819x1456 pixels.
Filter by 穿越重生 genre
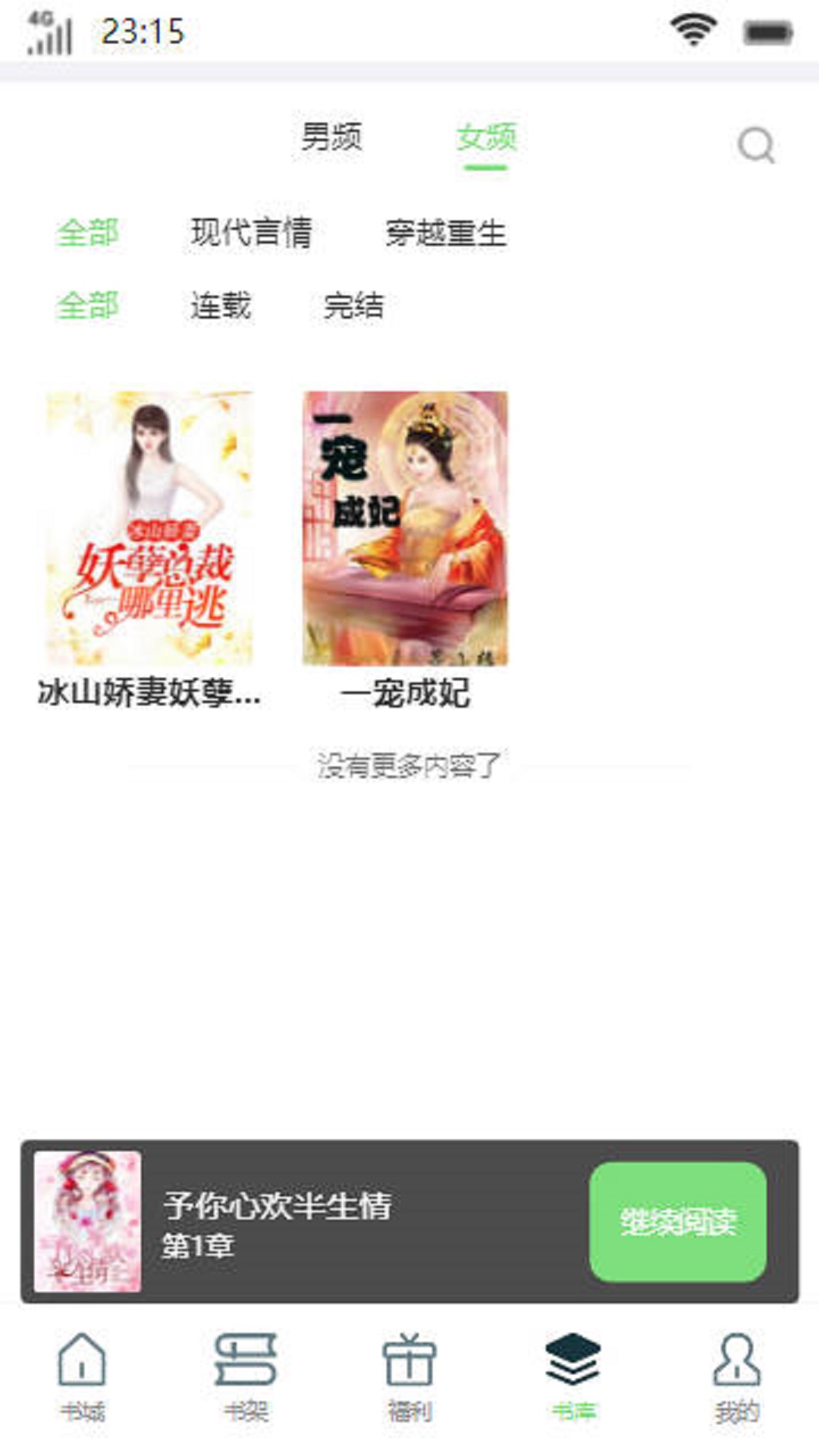tap(445, 232)
